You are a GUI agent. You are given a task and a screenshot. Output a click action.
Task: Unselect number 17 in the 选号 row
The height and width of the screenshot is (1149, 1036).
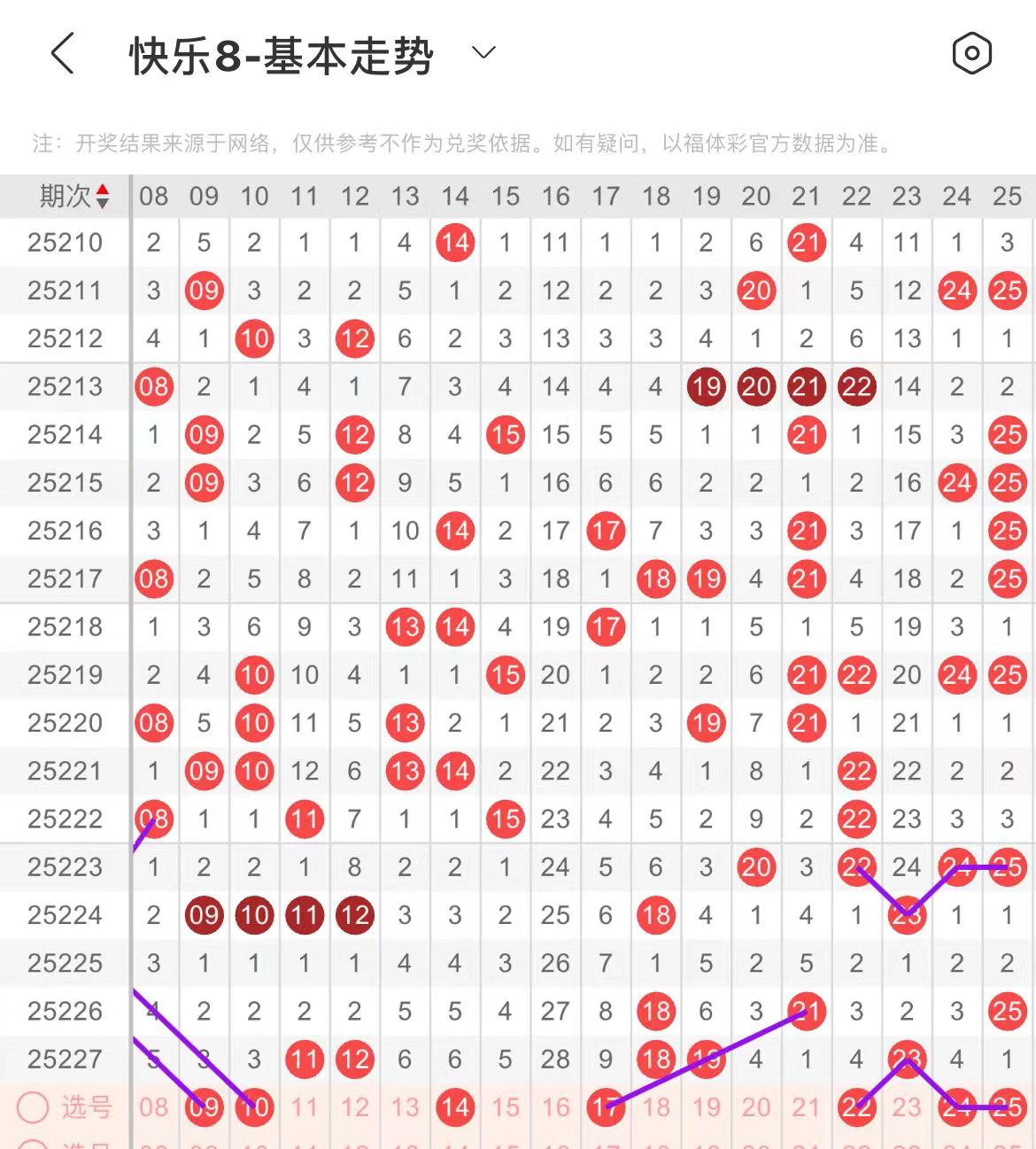606,1106
